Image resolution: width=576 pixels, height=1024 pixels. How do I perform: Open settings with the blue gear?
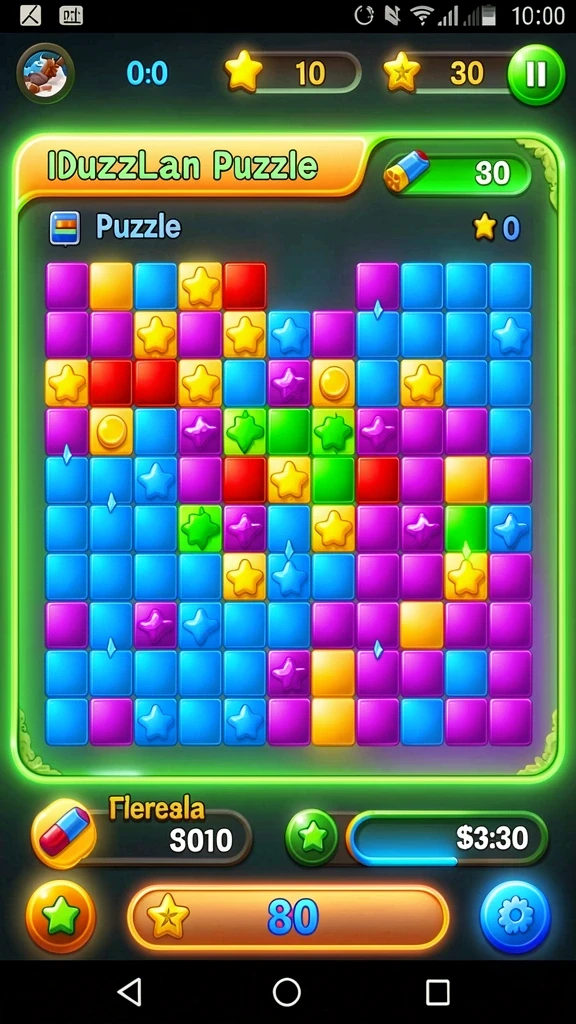(x=515, y=917)
